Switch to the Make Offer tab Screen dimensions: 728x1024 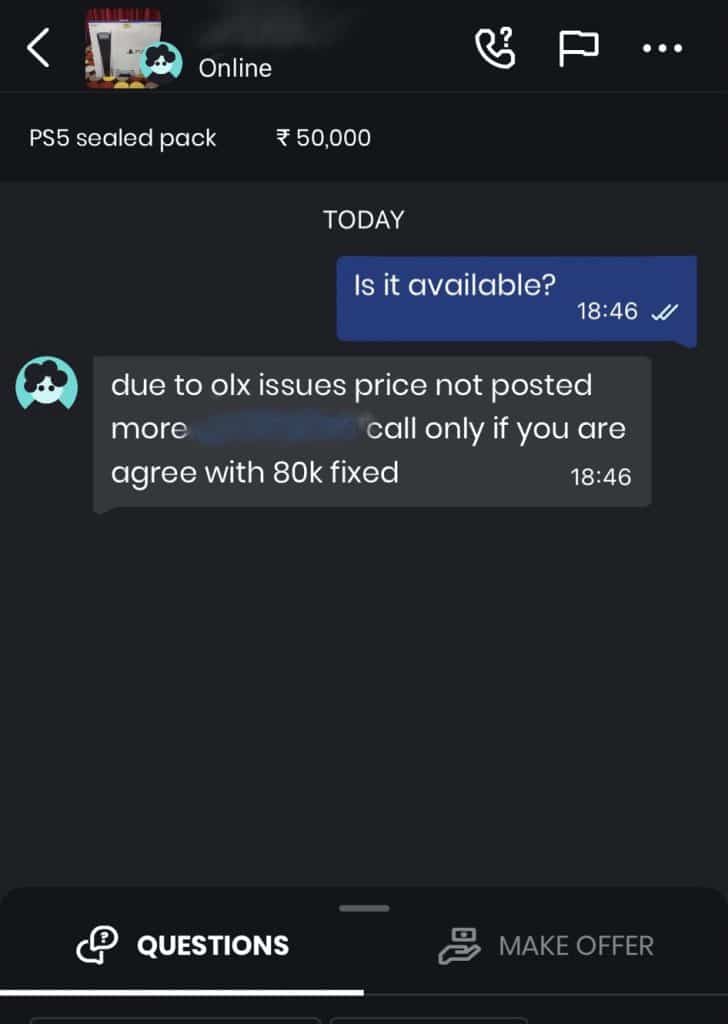pyautogui.click(x=546, y=945)
